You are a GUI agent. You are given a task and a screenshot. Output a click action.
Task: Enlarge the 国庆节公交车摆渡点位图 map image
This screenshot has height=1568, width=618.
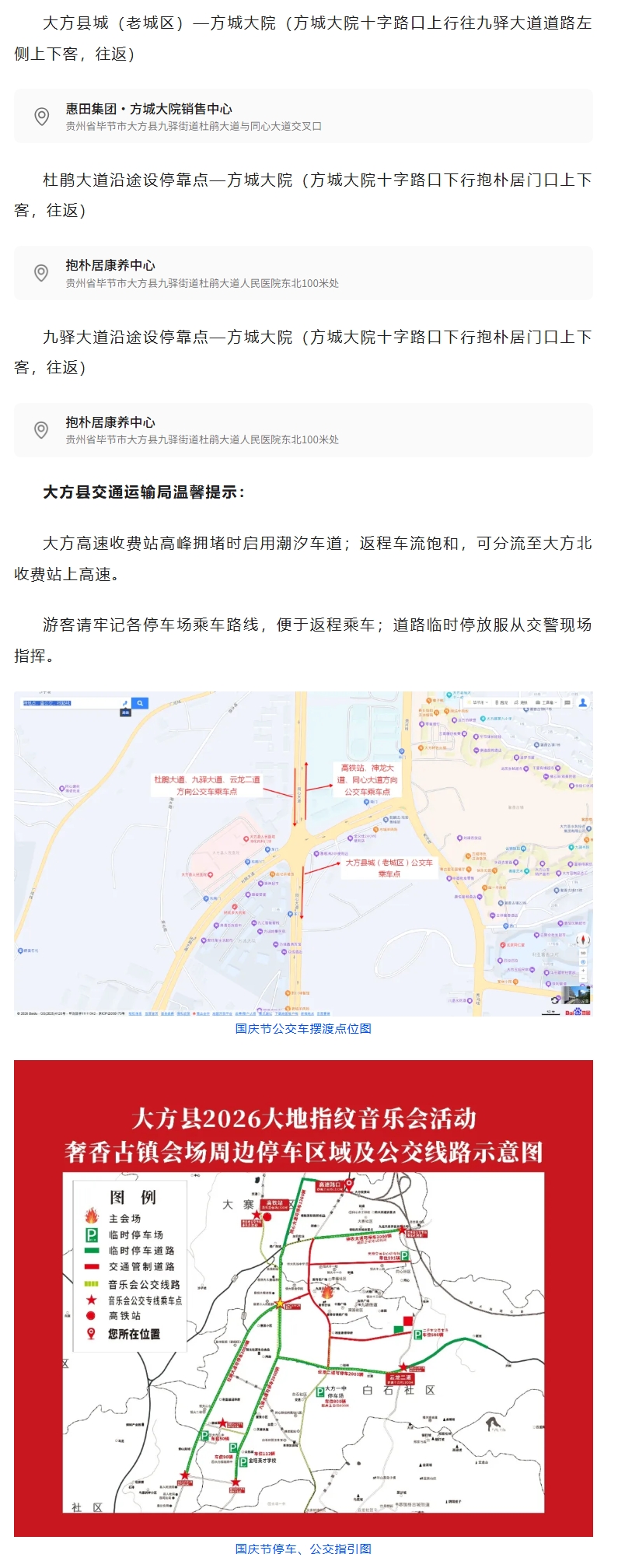tap(303, 854)
